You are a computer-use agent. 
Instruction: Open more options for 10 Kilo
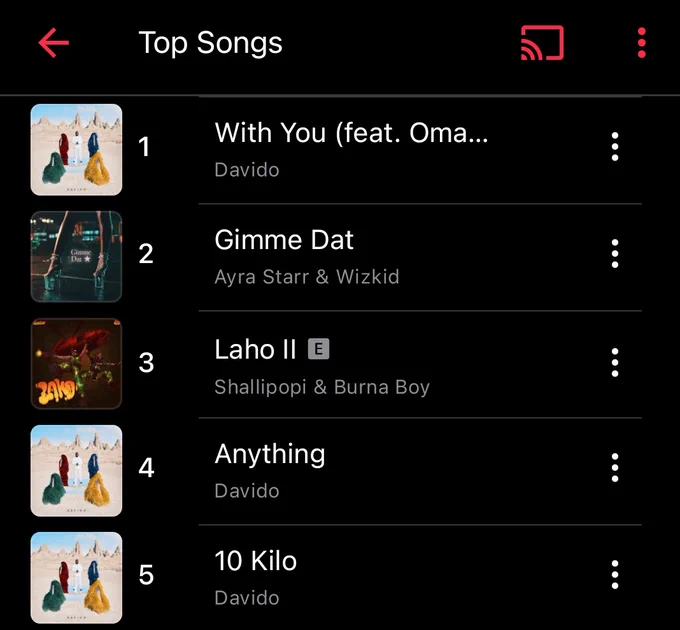(x=615, y=575)
